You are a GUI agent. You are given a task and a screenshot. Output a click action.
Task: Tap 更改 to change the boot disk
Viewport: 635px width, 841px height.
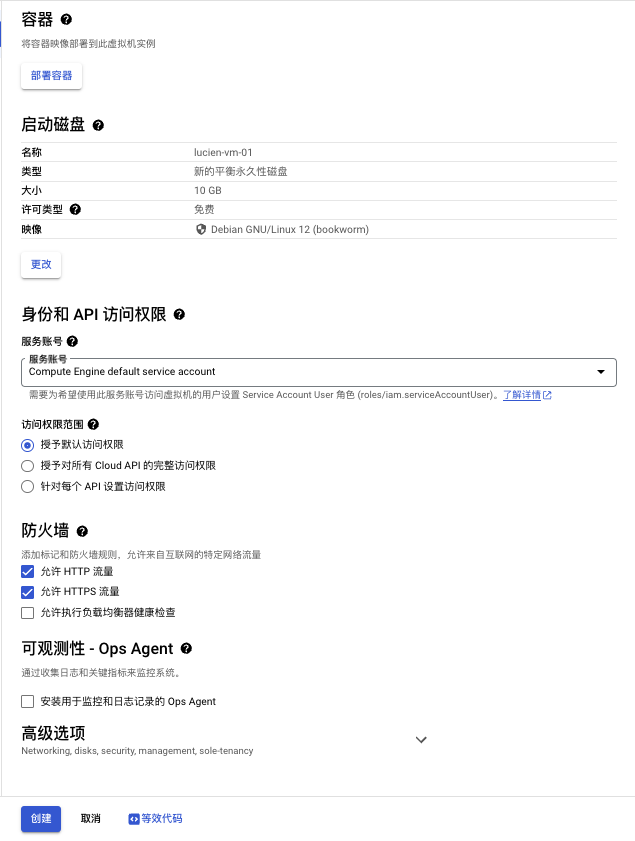pyautogui.click(x=41, y=264)
